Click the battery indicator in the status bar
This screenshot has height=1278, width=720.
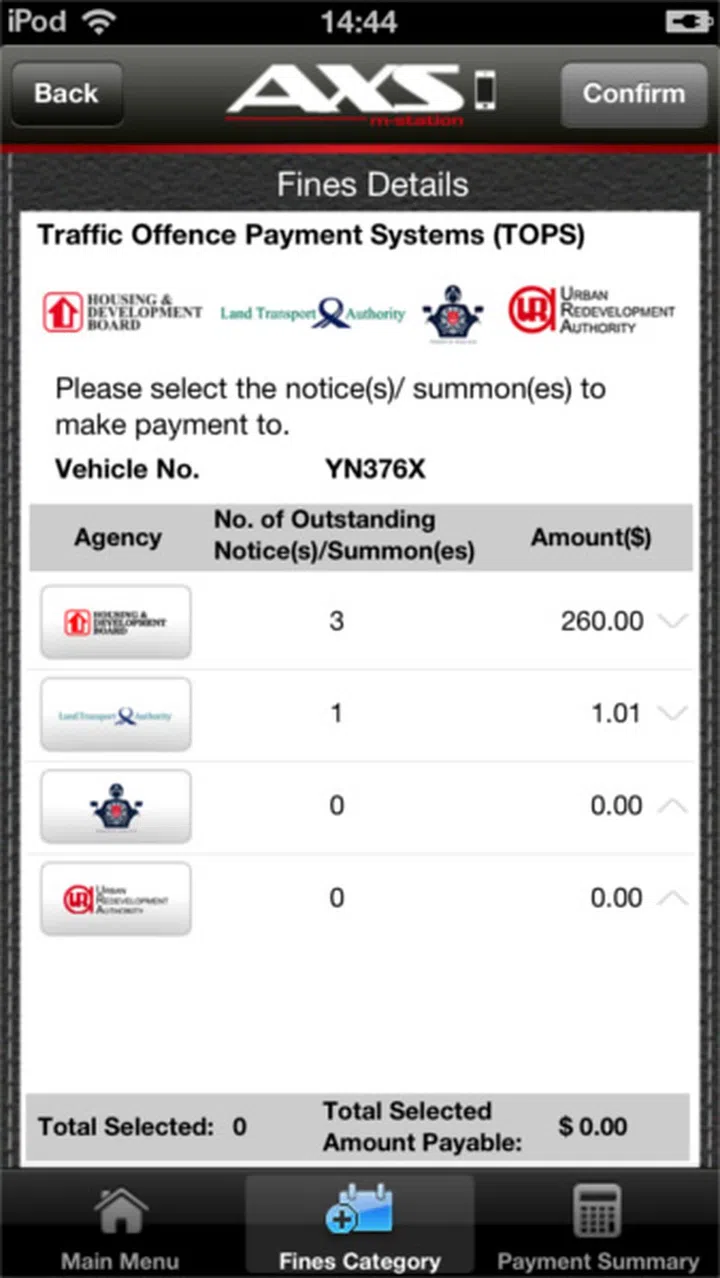pyautogui.click(x=688, y=20)
